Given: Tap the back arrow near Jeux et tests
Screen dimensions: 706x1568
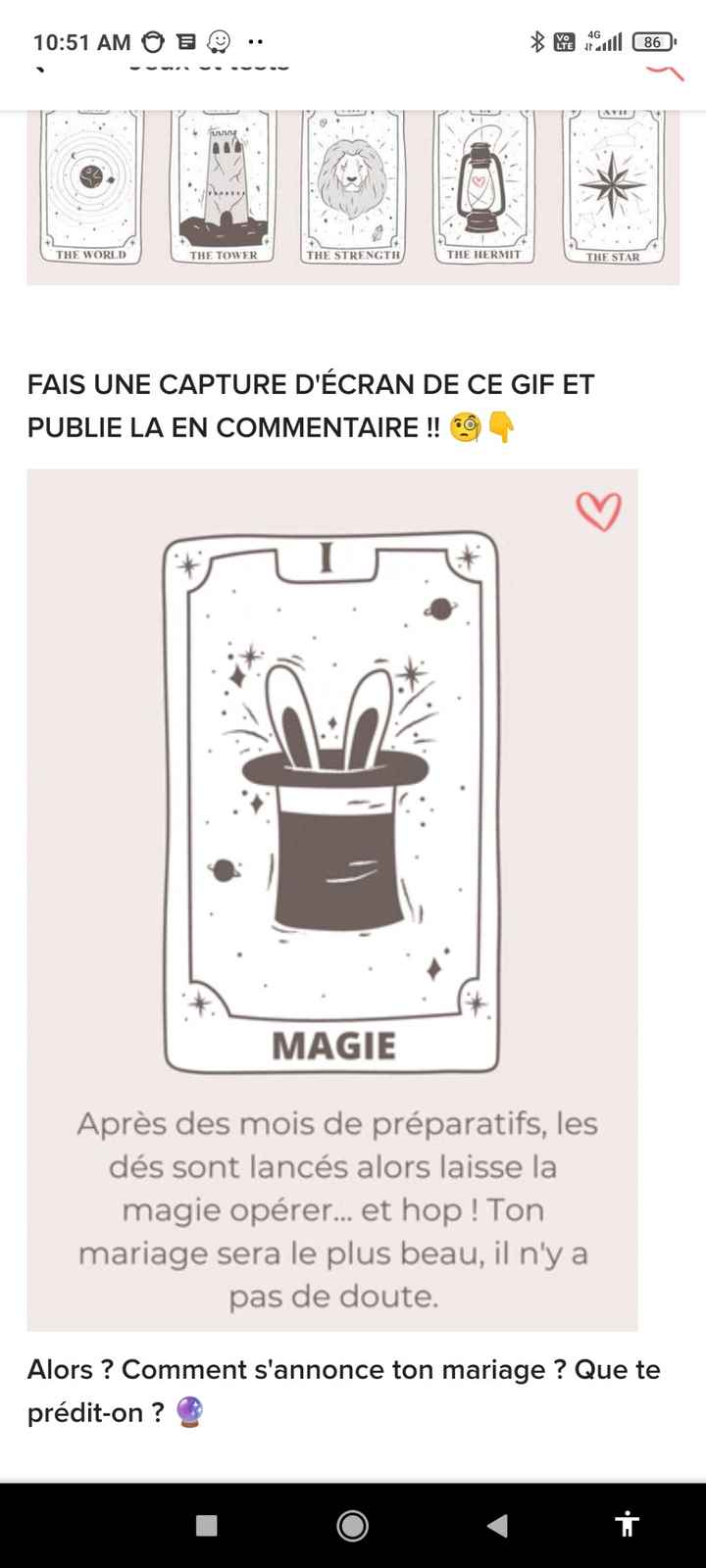Looking at the screenshot, I should (39, 67).
